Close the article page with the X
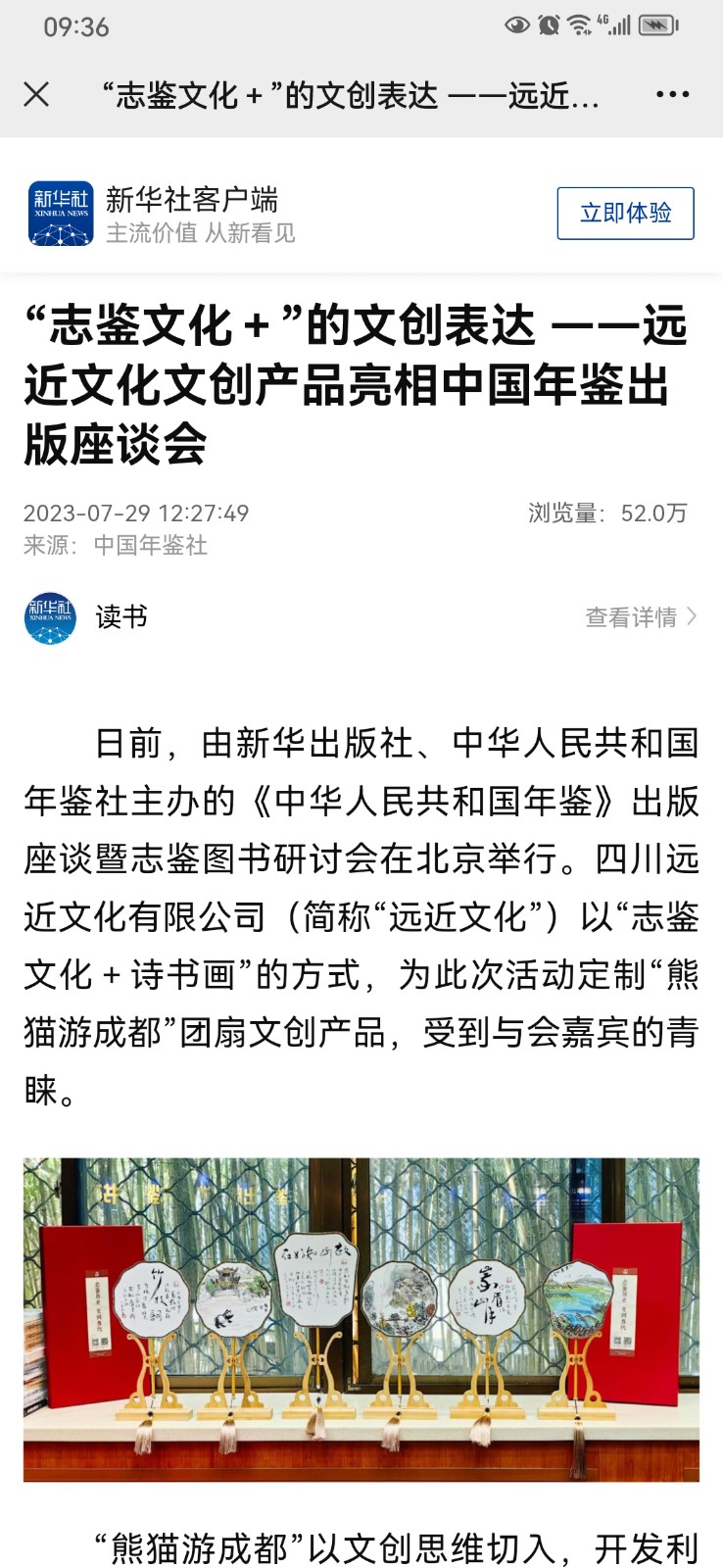 point(36,94)
